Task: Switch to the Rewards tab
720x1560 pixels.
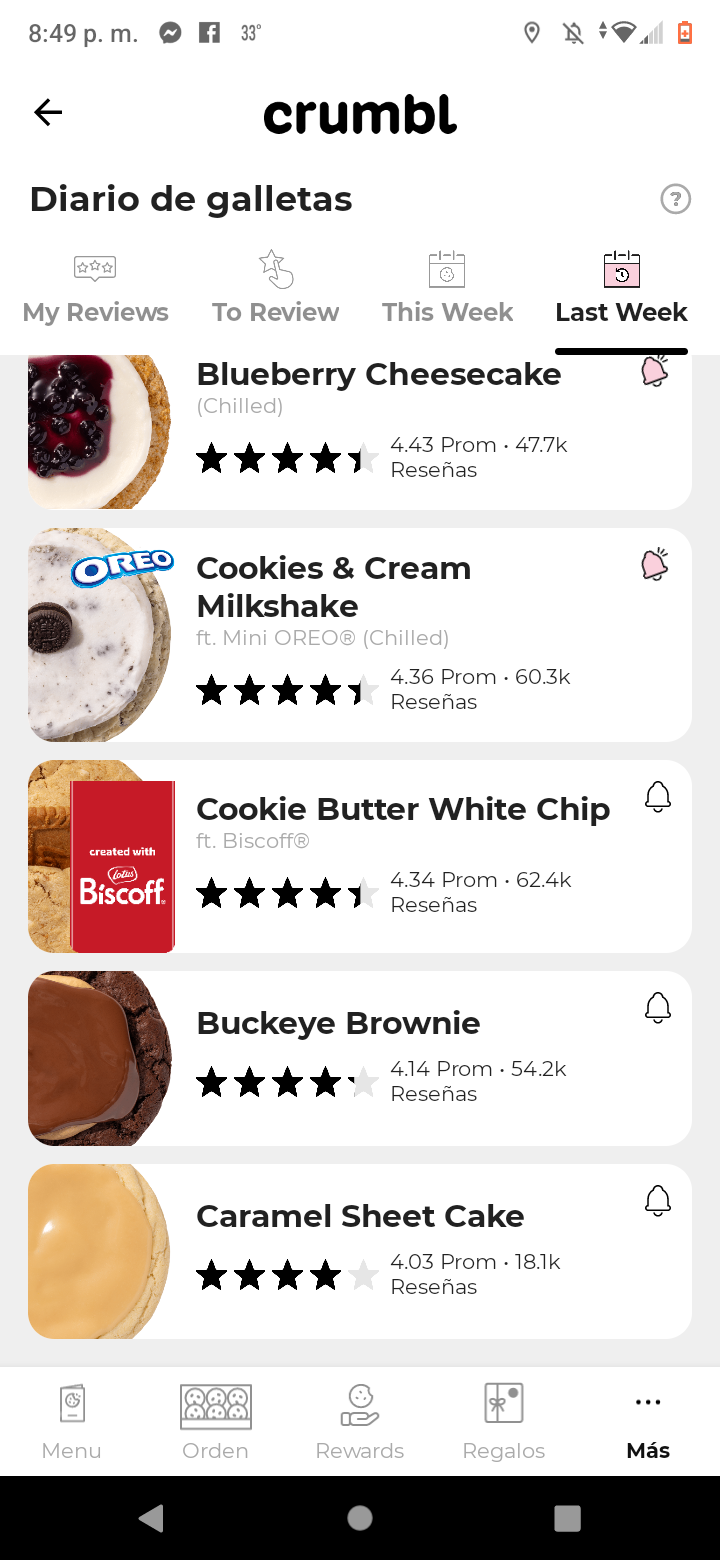Action: (x=360, y=1421)
